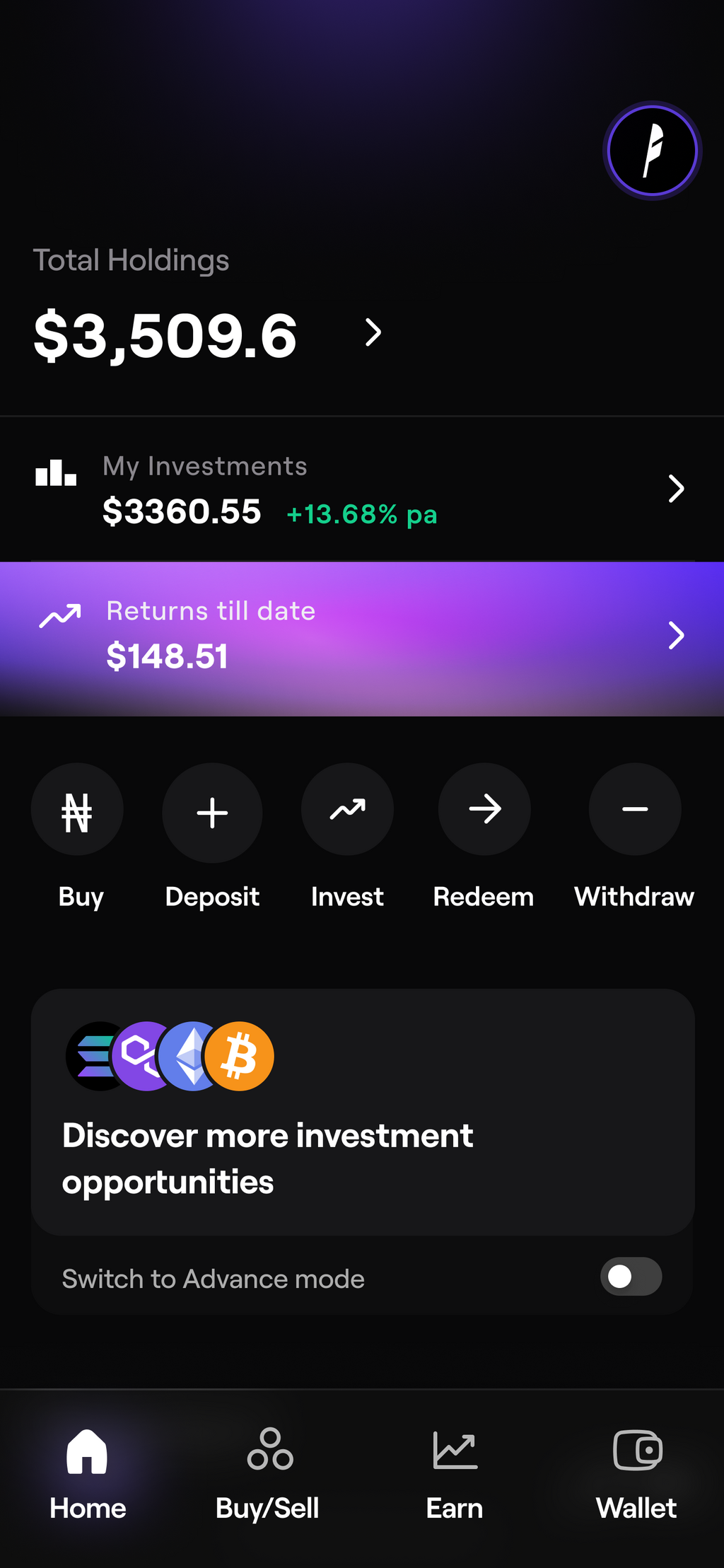
Task: Open My Investments via right chevron
Action: coord(677,488)
